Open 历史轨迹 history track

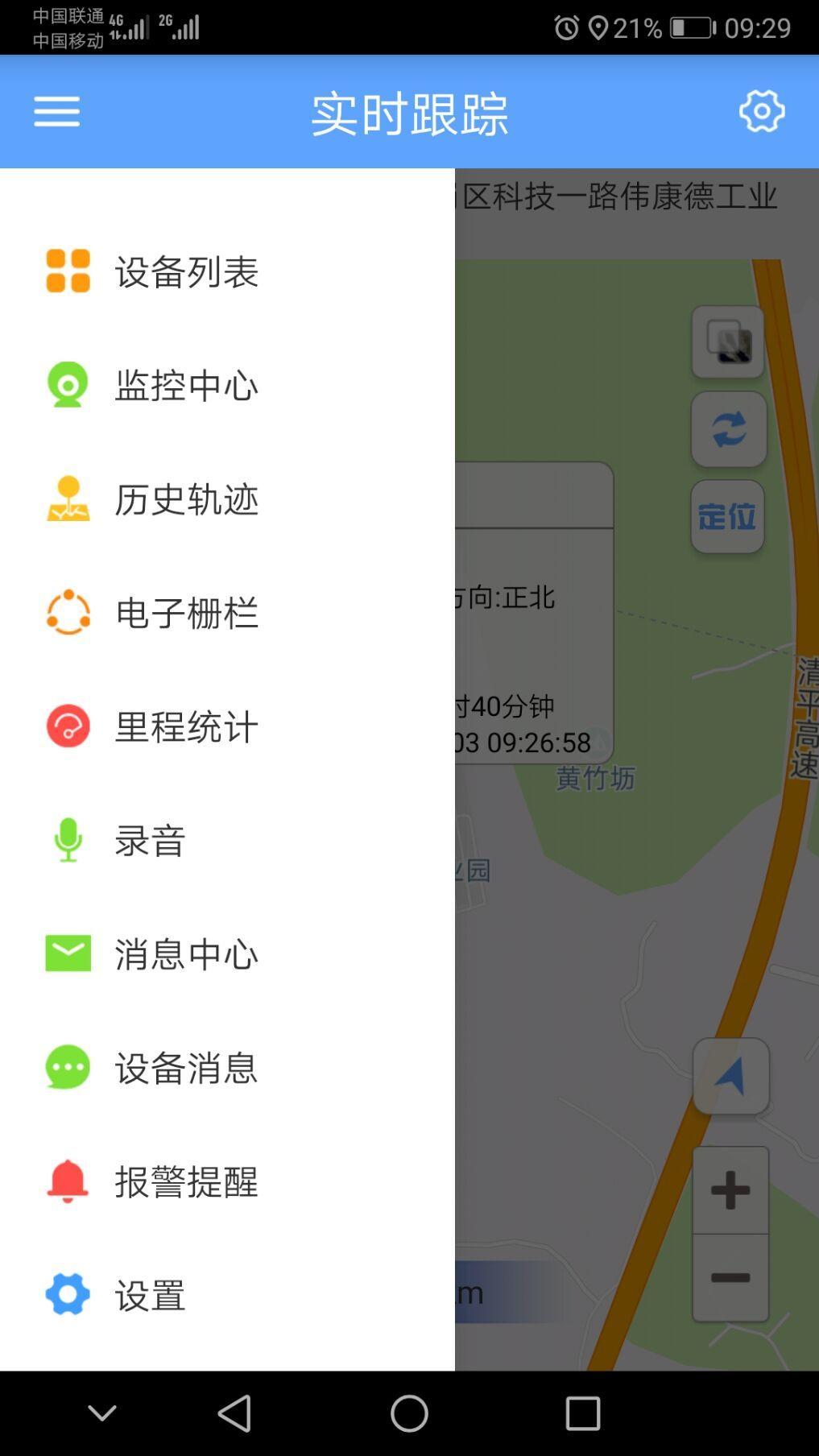(185, 499)
